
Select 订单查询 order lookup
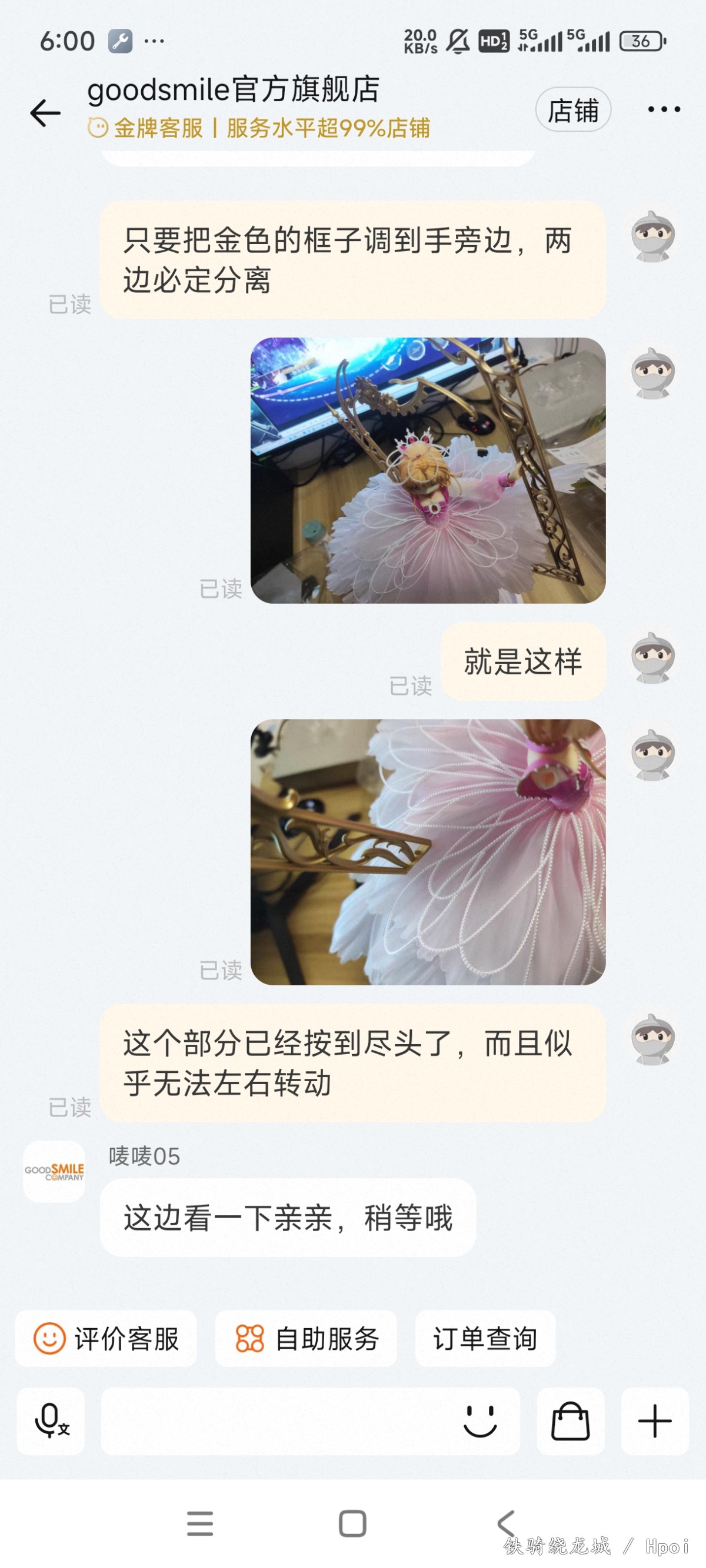pyautogui.click(x=485, y=1339)
